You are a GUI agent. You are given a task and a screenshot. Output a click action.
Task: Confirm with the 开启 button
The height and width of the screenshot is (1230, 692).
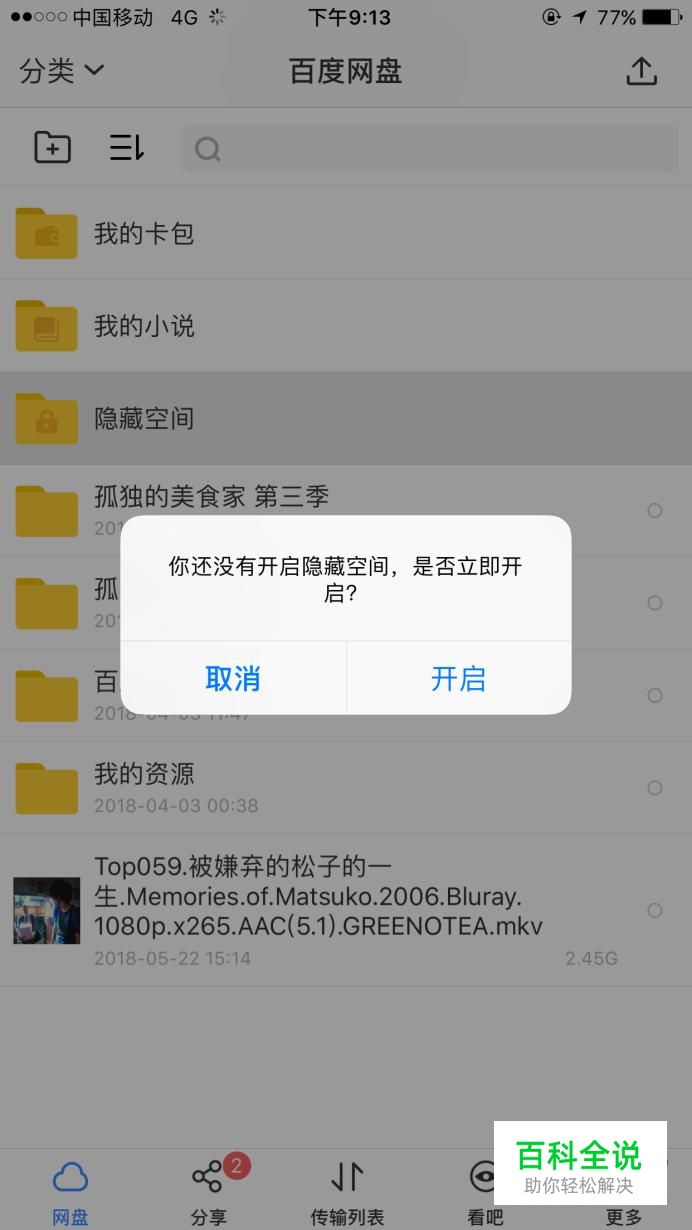click(x=458, y=679)
